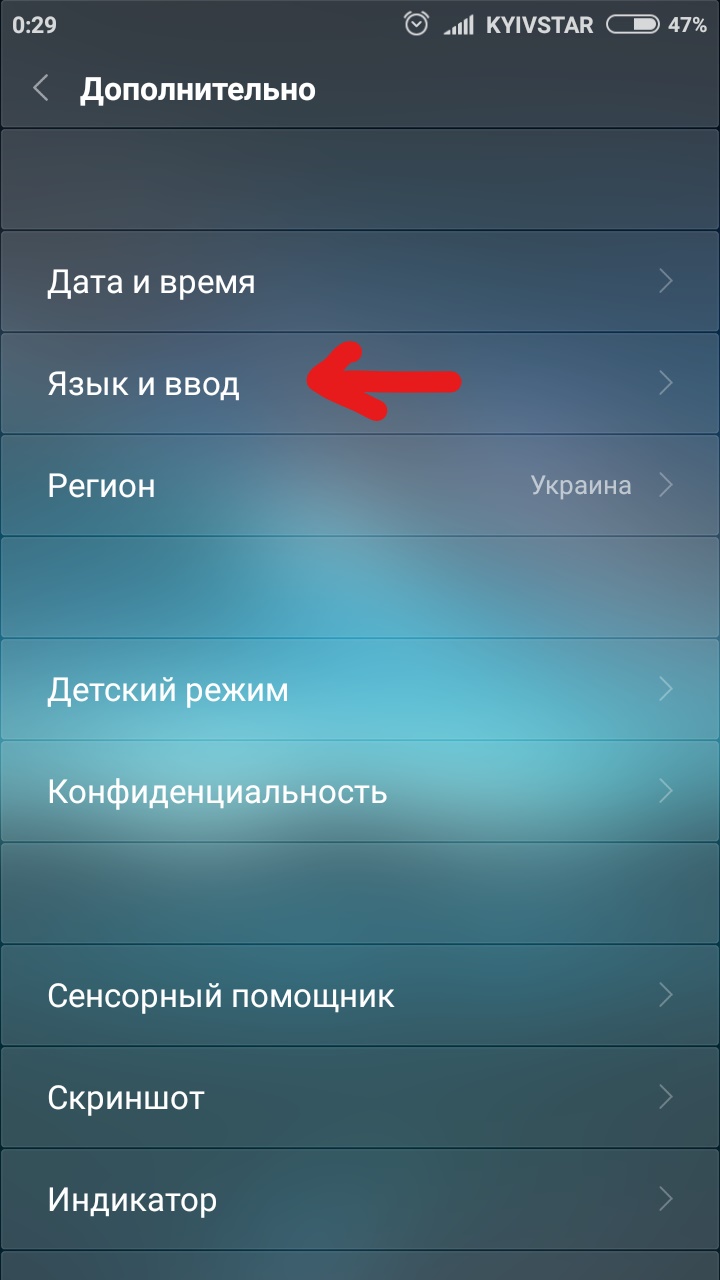Open Скриншот settings
The height and width of the screenshot is (1280, 720).
360,1098
